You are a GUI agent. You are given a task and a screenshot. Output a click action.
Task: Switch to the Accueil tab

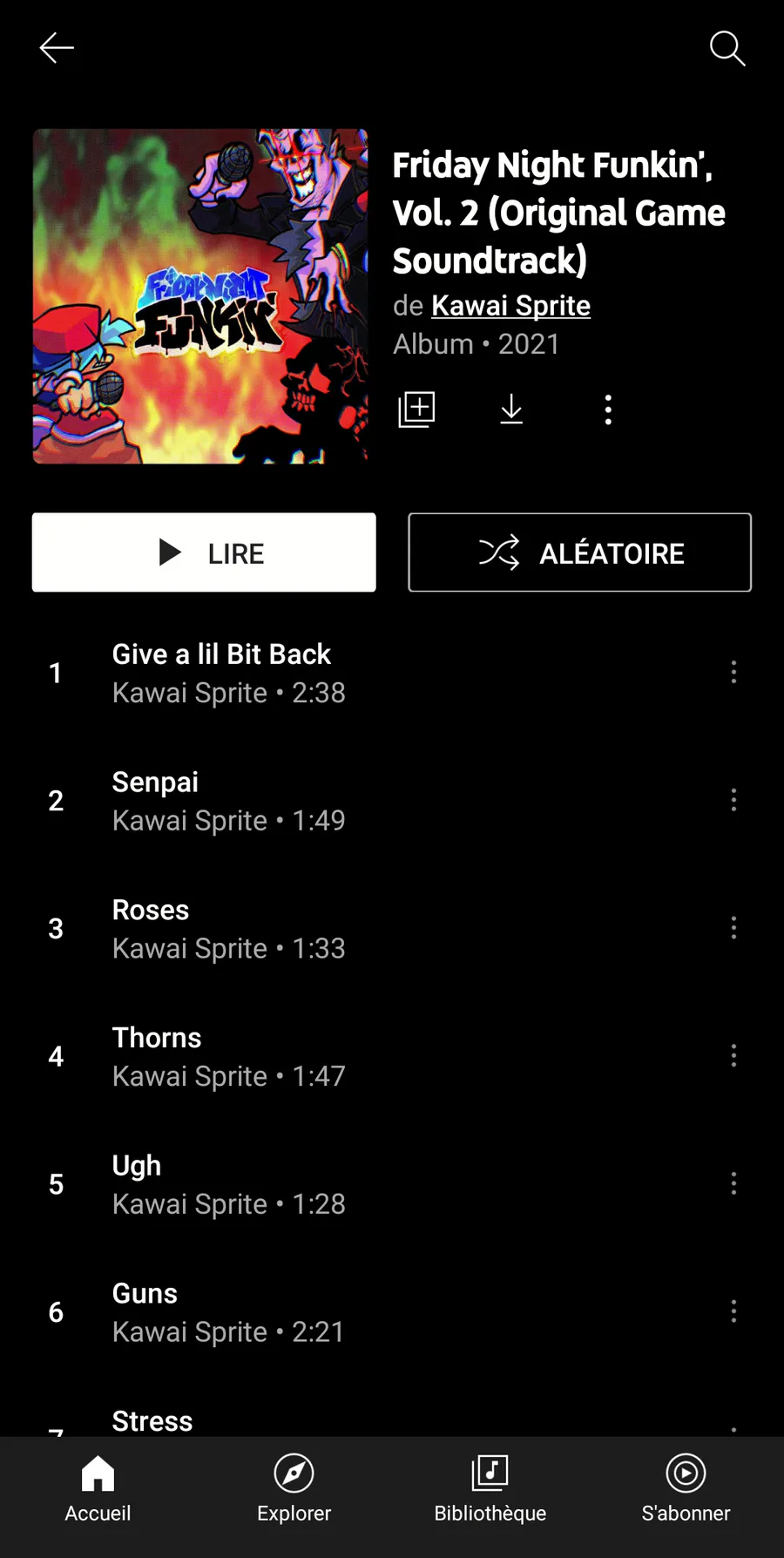tap(98, 1489)
